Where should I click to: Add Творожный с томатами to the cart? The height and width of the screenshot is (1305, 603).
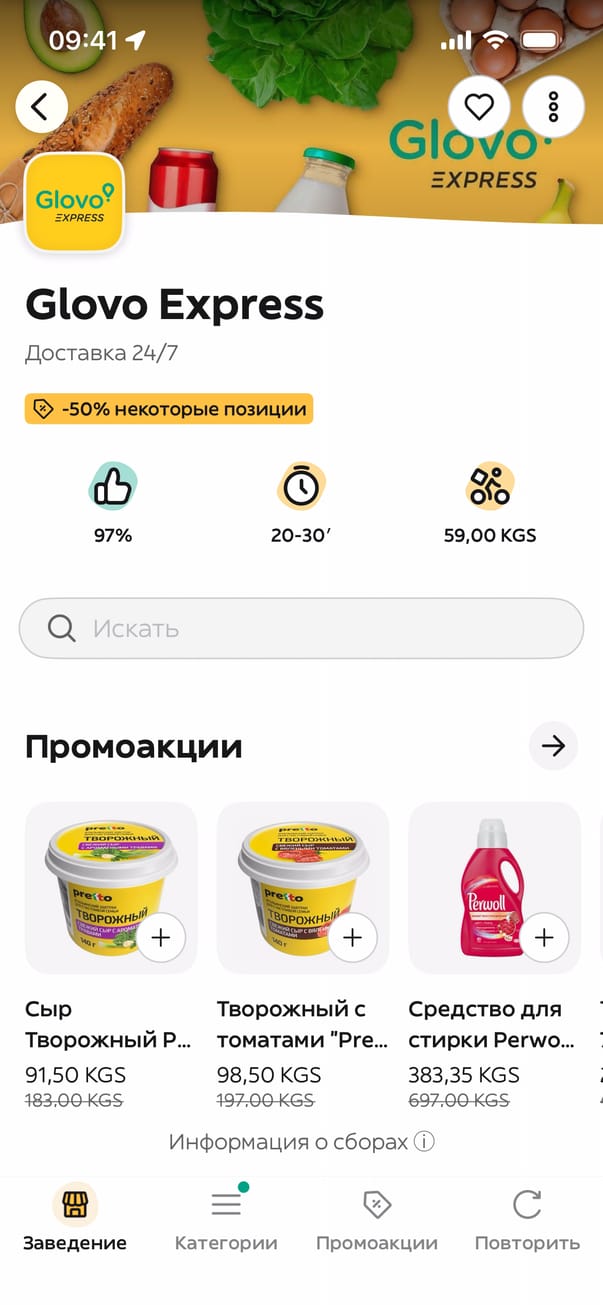coord(352,938)
